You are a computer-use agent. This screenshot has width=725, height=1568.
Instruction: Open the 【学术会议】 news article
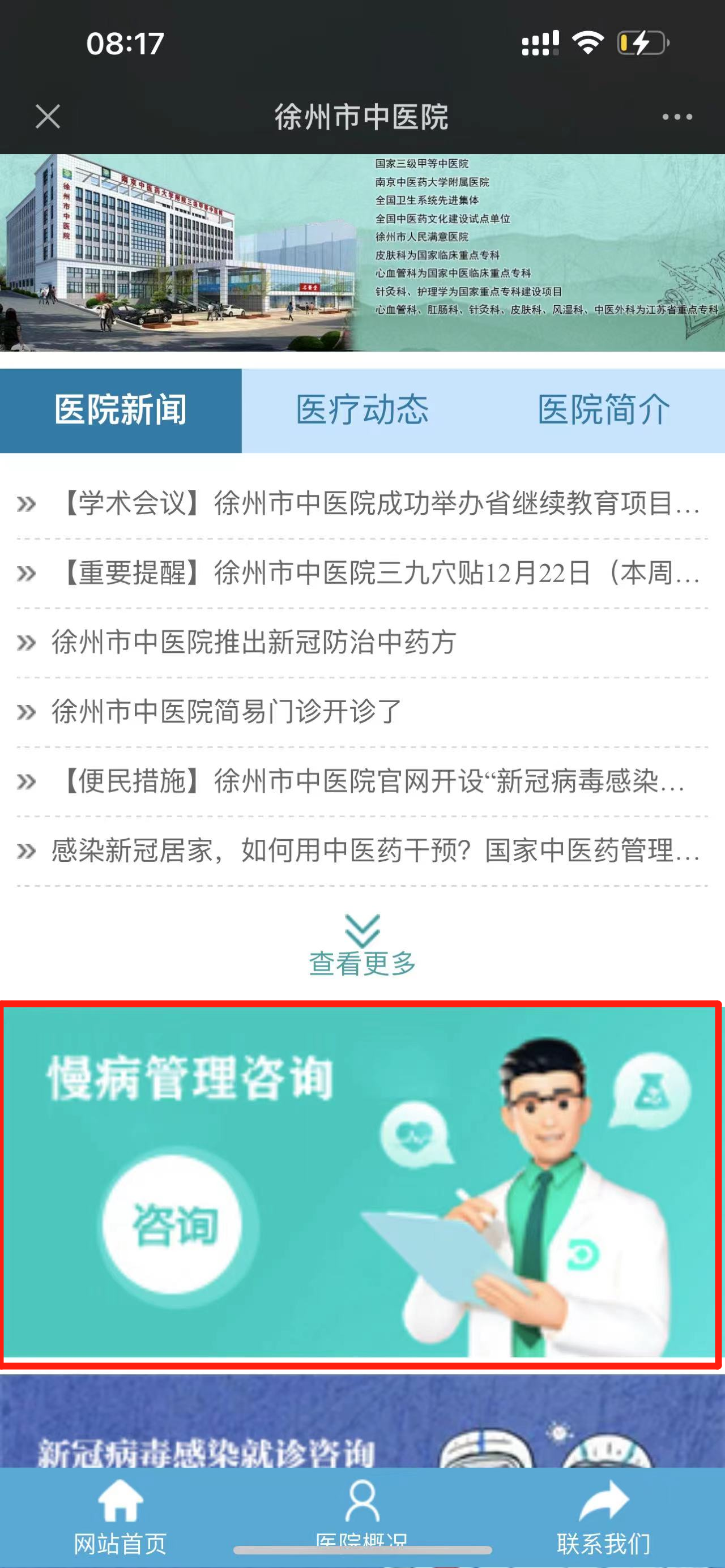pos(377,503)
